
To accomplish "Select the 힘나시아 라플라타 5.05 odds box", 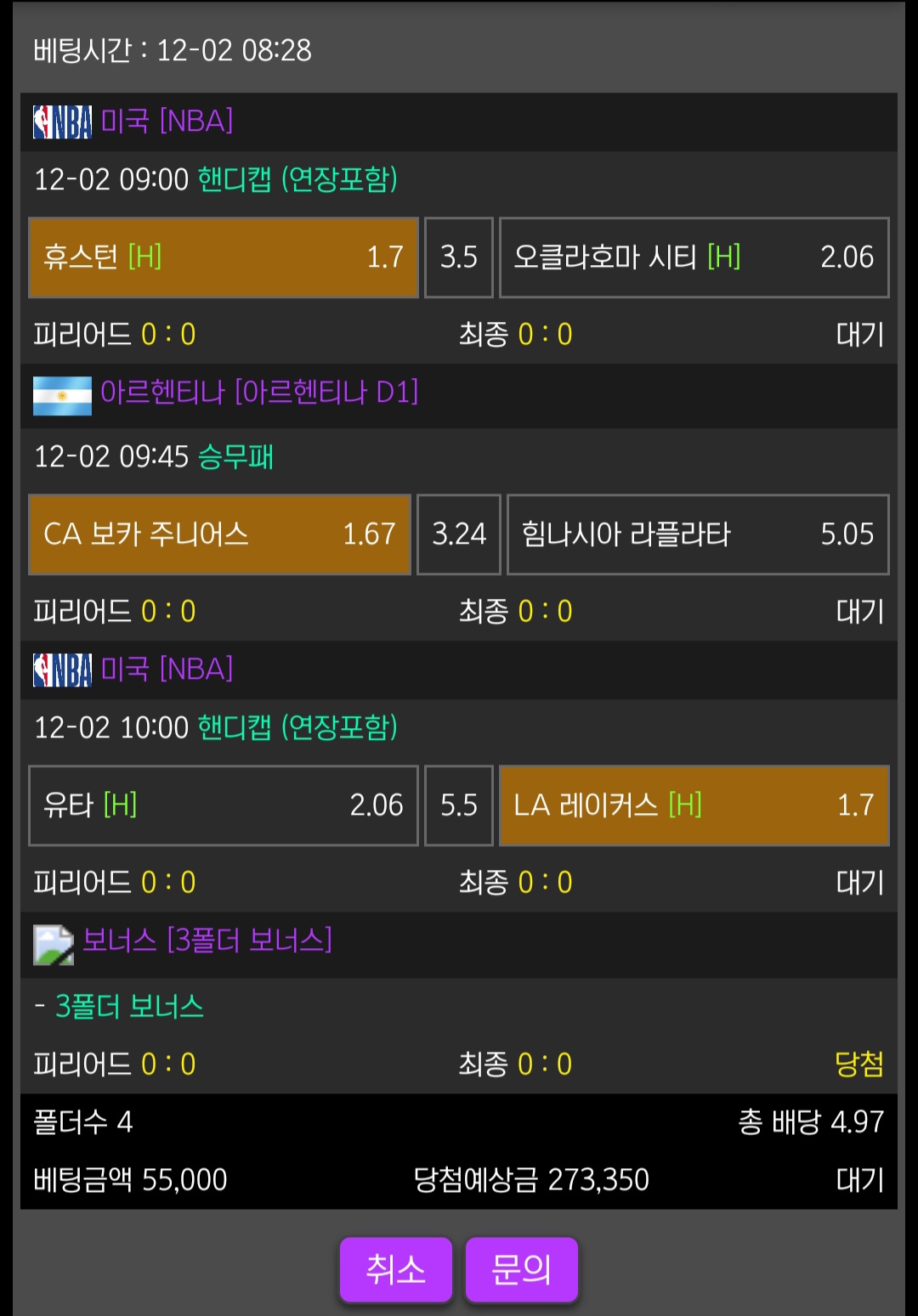I will [697, 534].
